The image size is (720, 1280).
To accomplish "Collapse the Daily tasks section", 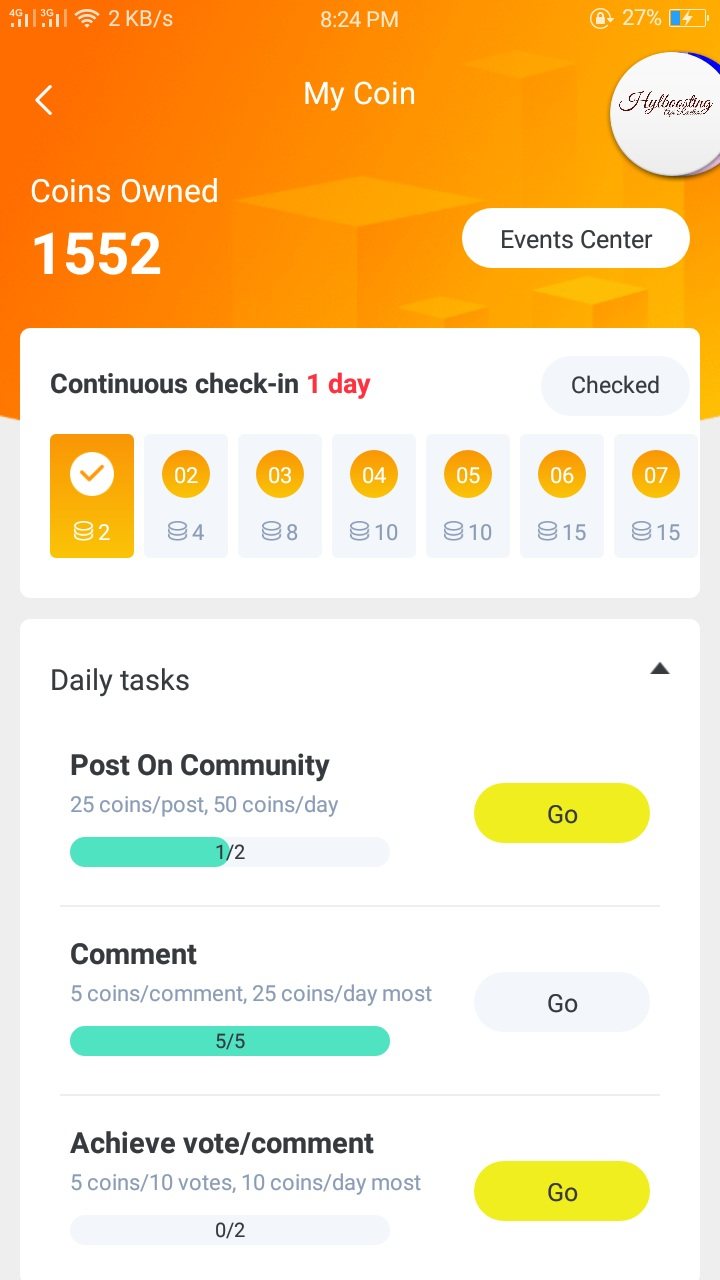I will 659,669.
